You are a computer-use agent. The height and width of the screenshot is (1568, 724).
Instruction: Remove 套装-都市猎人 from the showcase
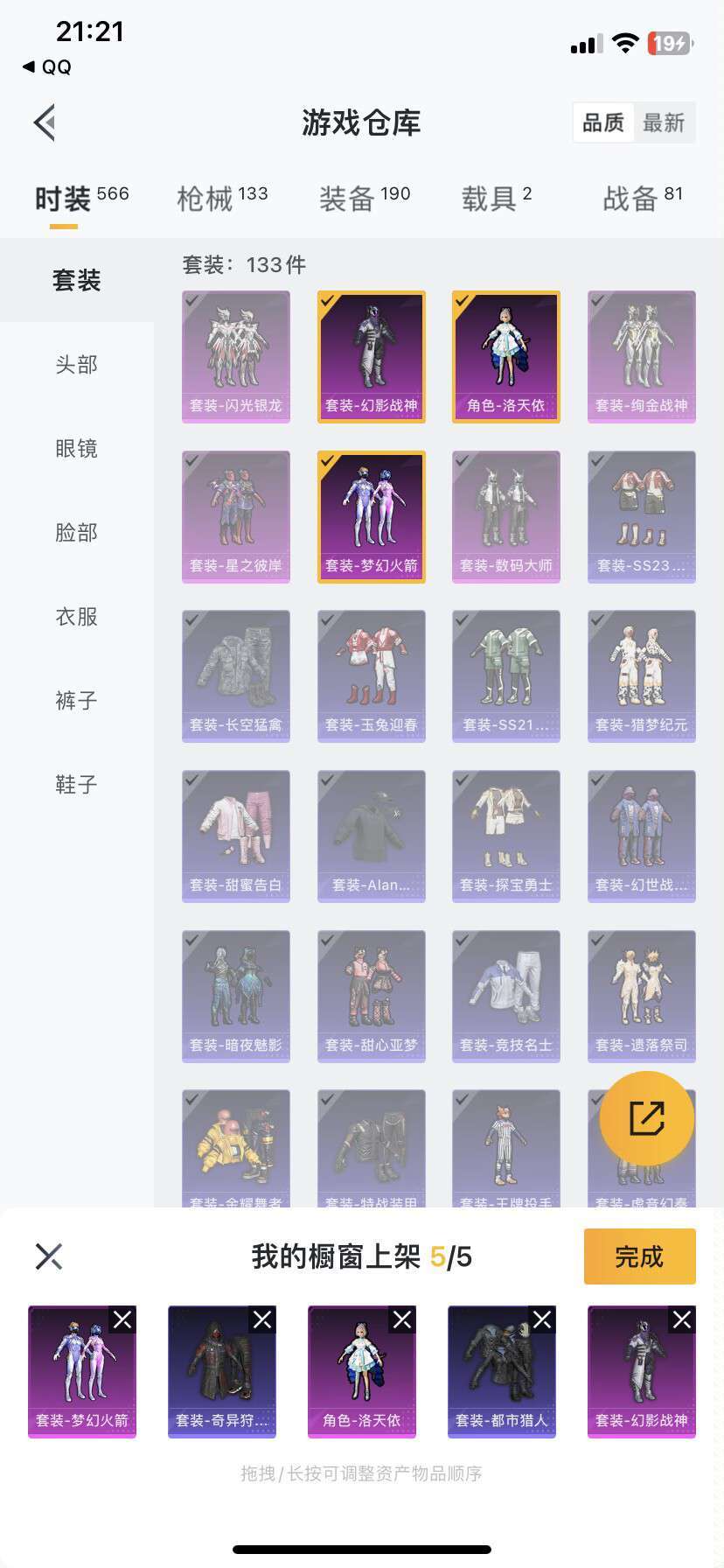pos(542,1319)
